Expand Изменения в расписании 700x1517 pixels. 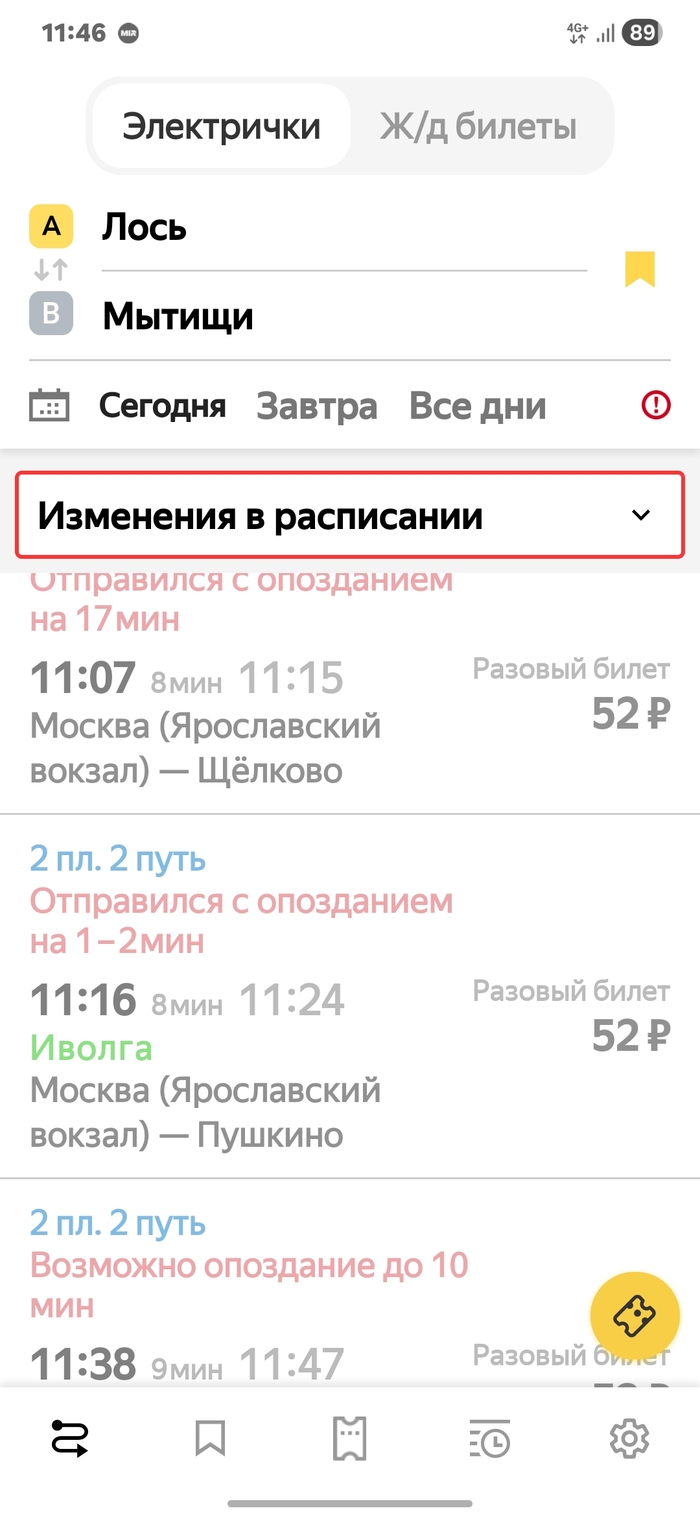350,516
